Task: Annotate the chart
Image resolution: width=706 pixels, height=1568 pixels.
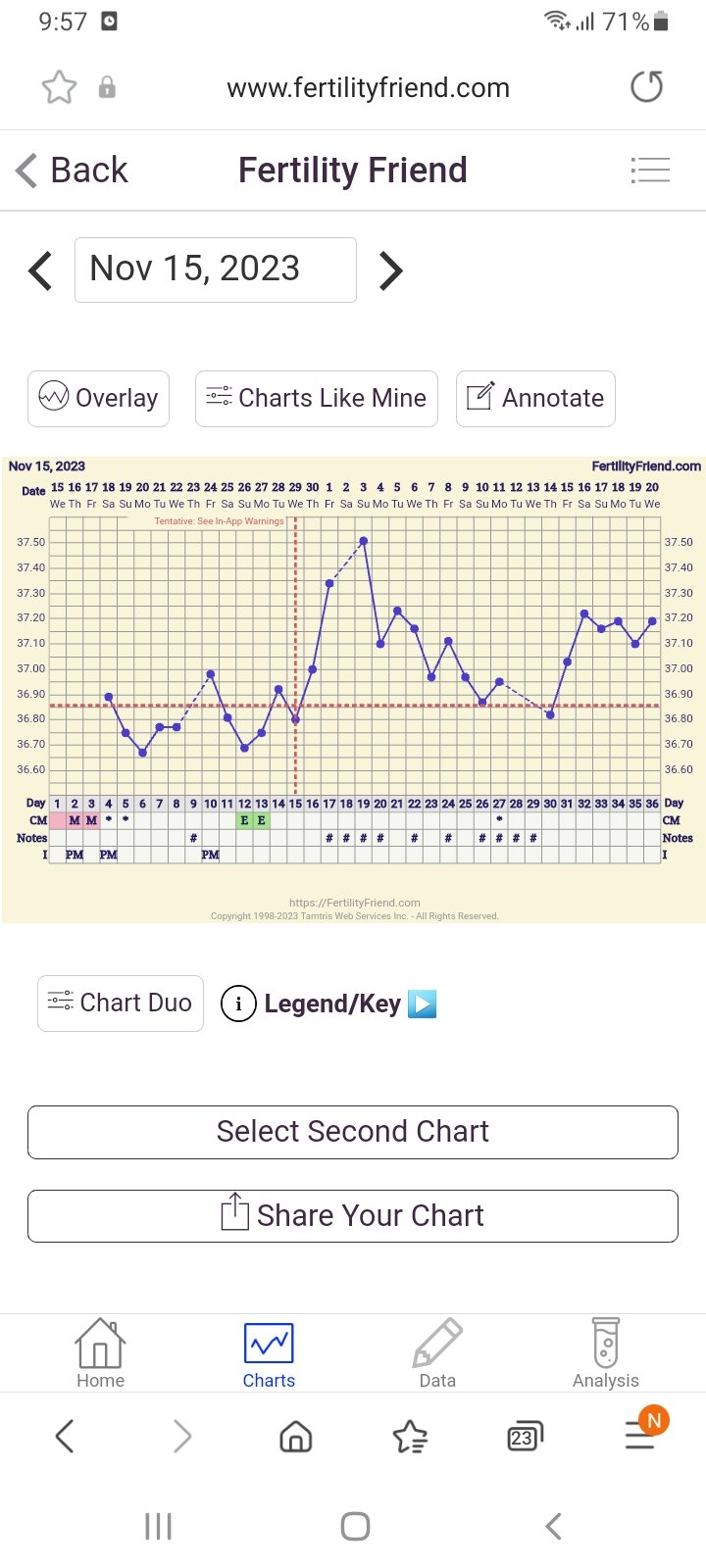Action: [x=535, y=398]
